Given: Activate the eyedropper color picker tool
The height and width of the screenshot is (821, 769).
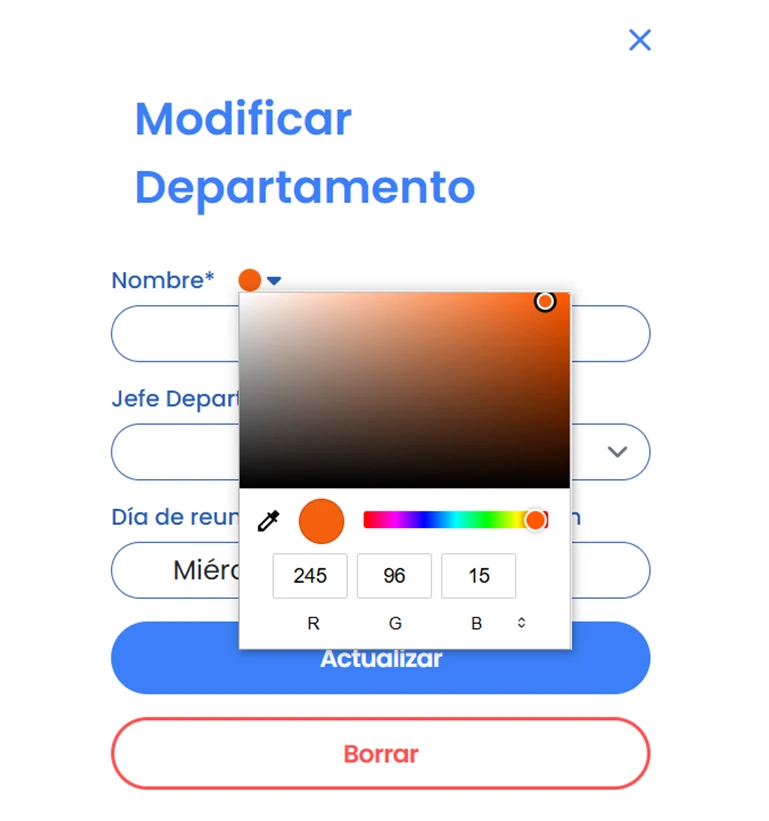Looking at the screenshot, I should coord(269,521).
